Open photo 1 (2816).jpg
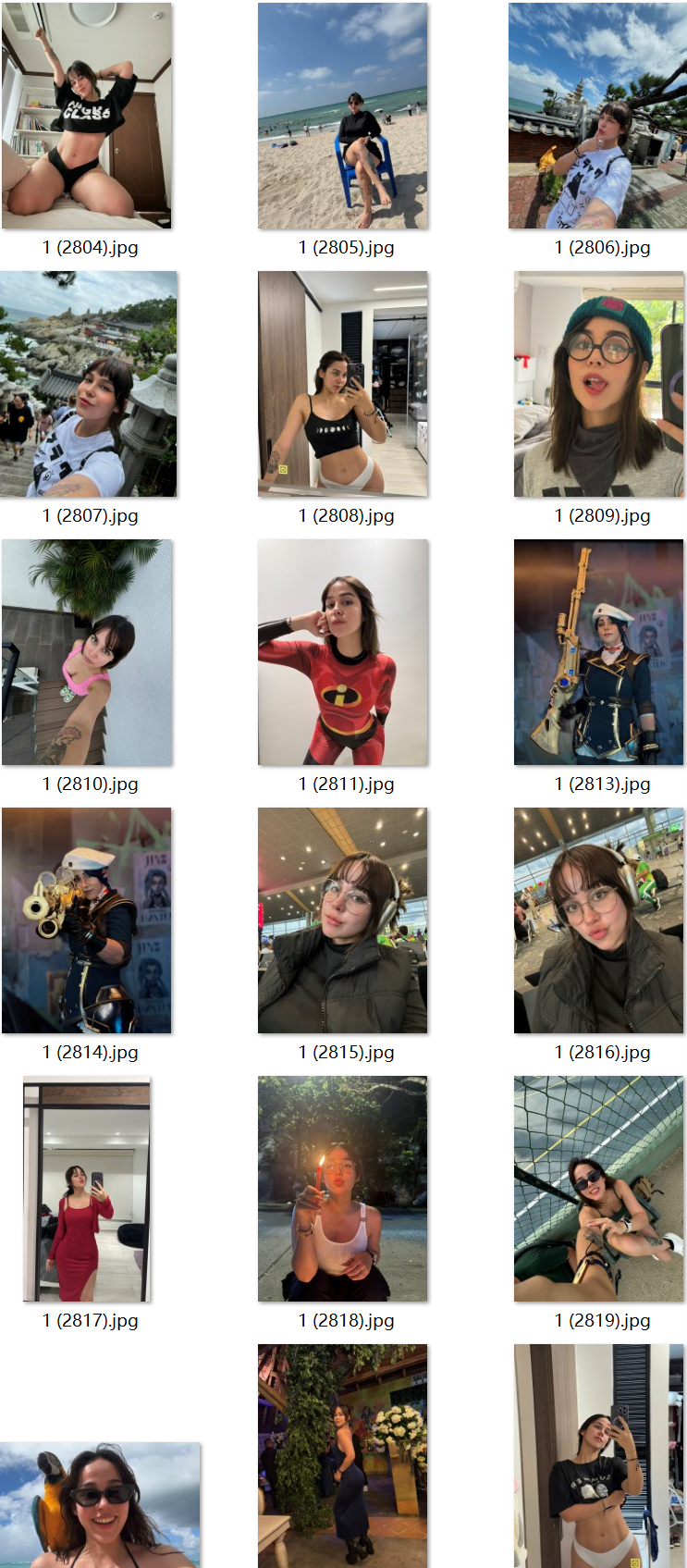687x1568 pixels. click(x=598, y=920)
